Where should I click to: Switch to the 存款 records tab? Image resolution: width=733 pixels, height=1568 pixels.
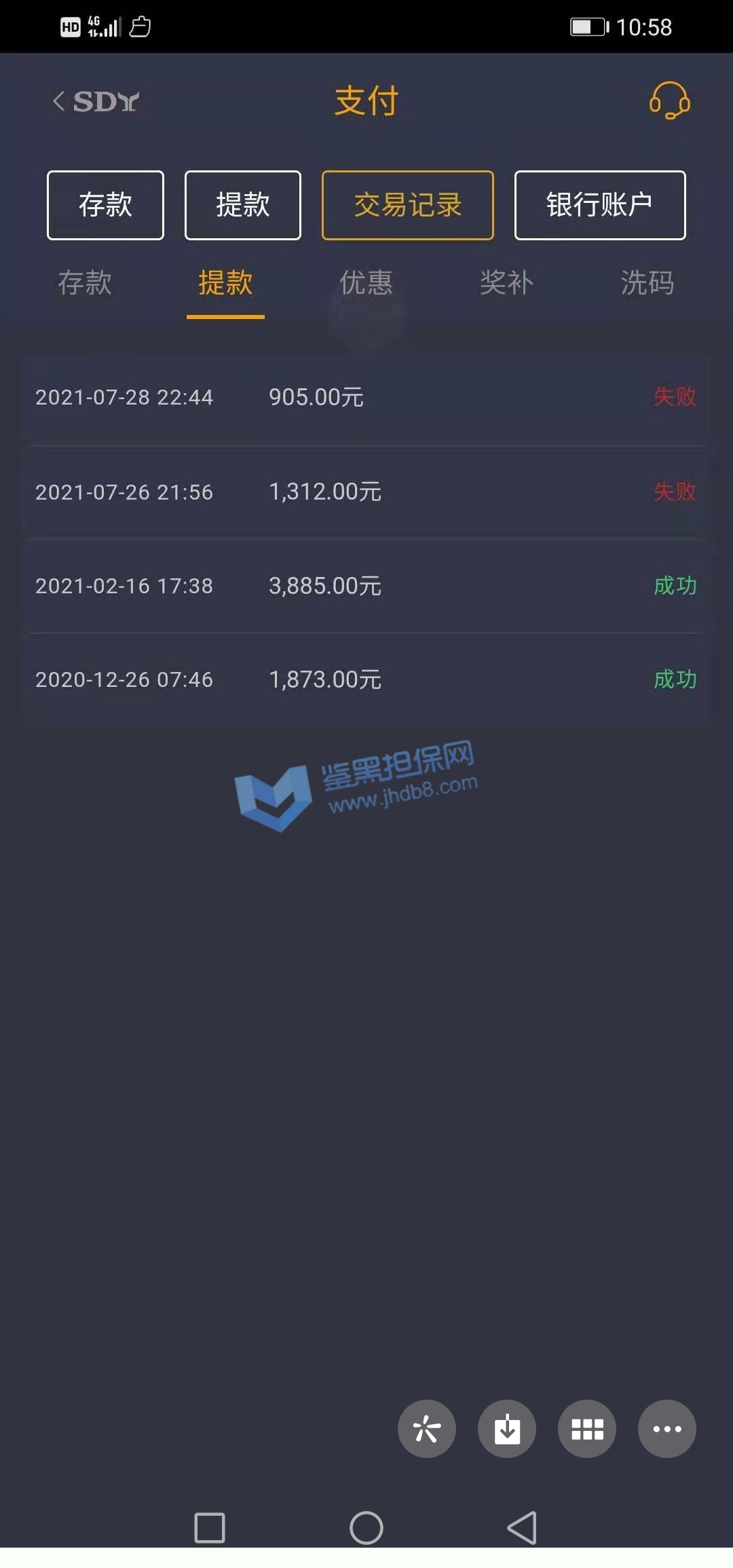tap(85, 282)
